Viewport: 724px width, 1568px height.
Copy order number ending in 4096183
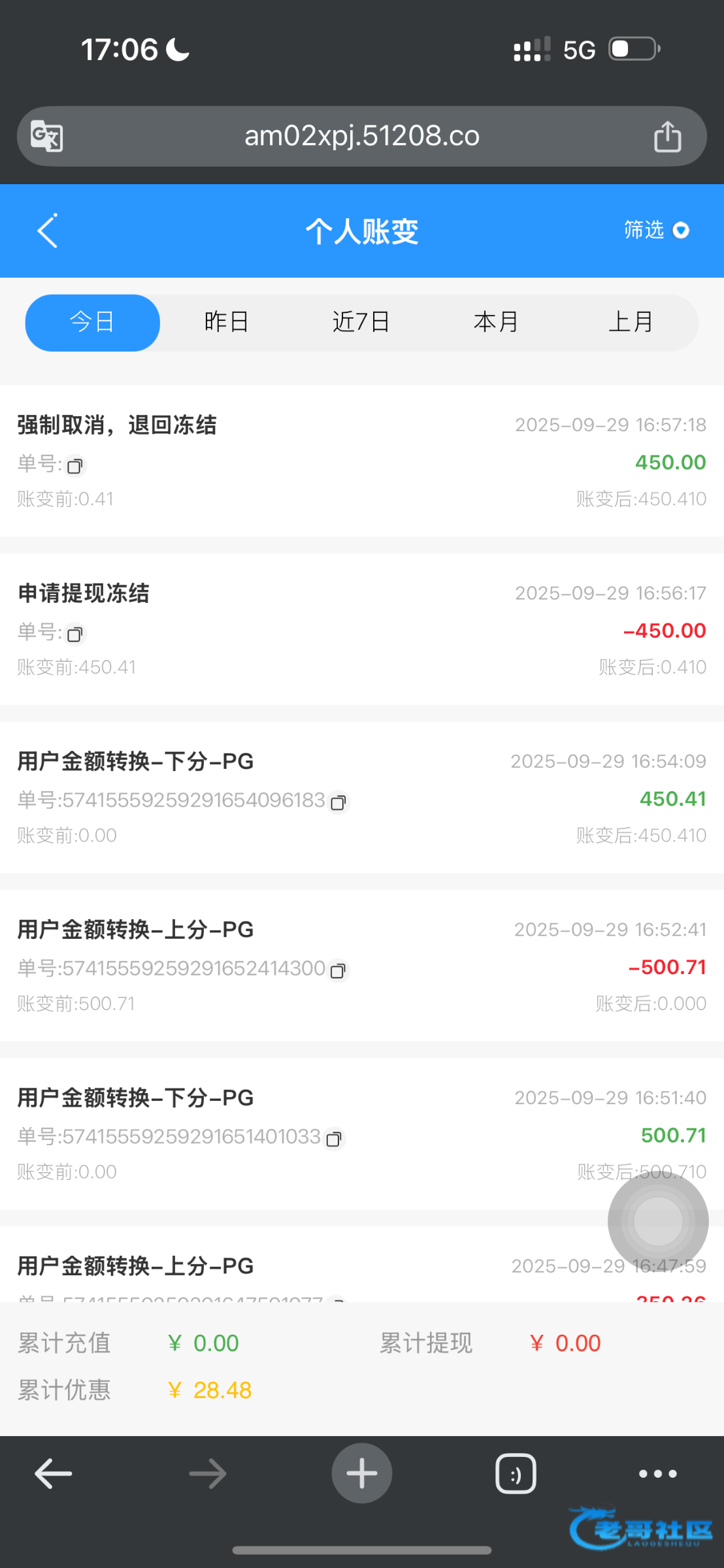pos(338,802)
